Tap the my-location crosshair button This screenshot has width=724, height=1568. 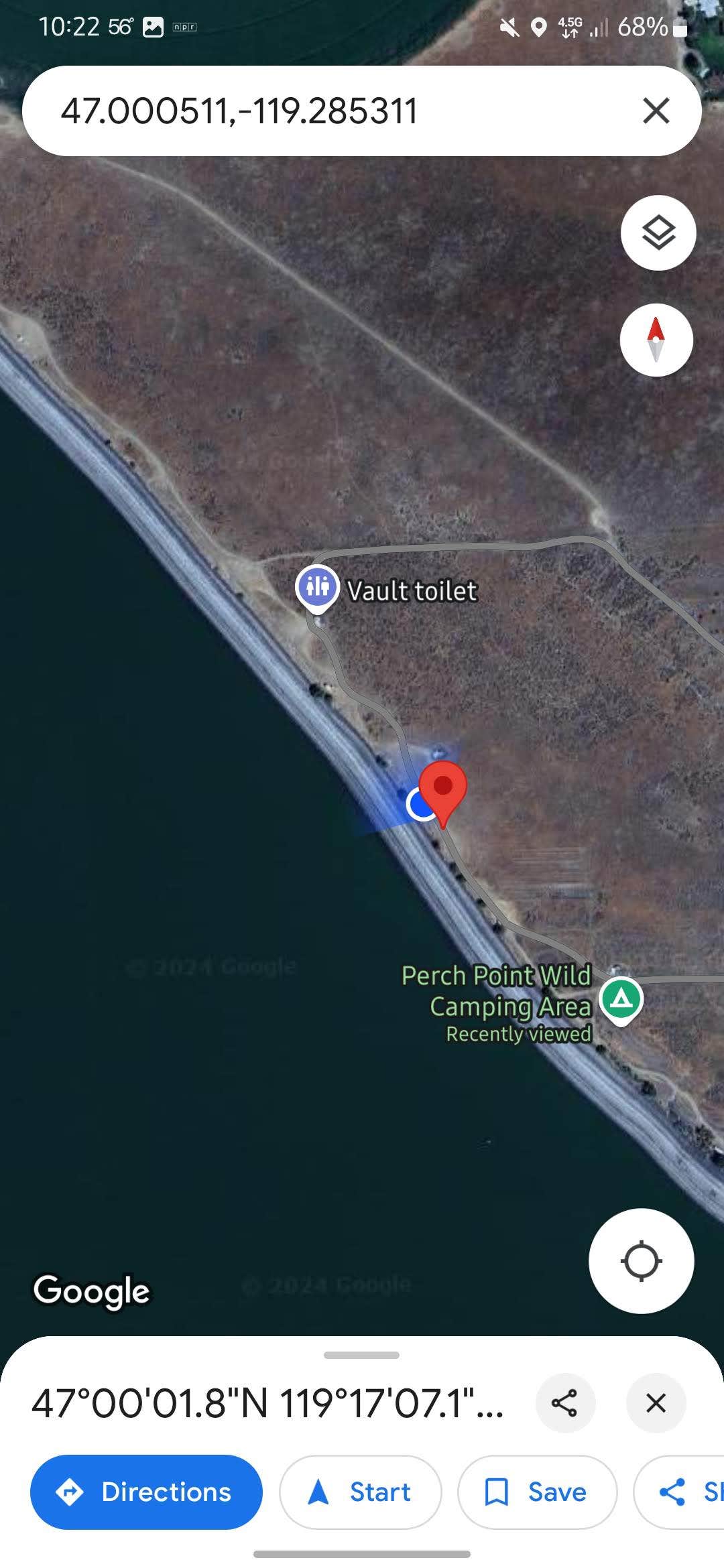[641, 1260]
